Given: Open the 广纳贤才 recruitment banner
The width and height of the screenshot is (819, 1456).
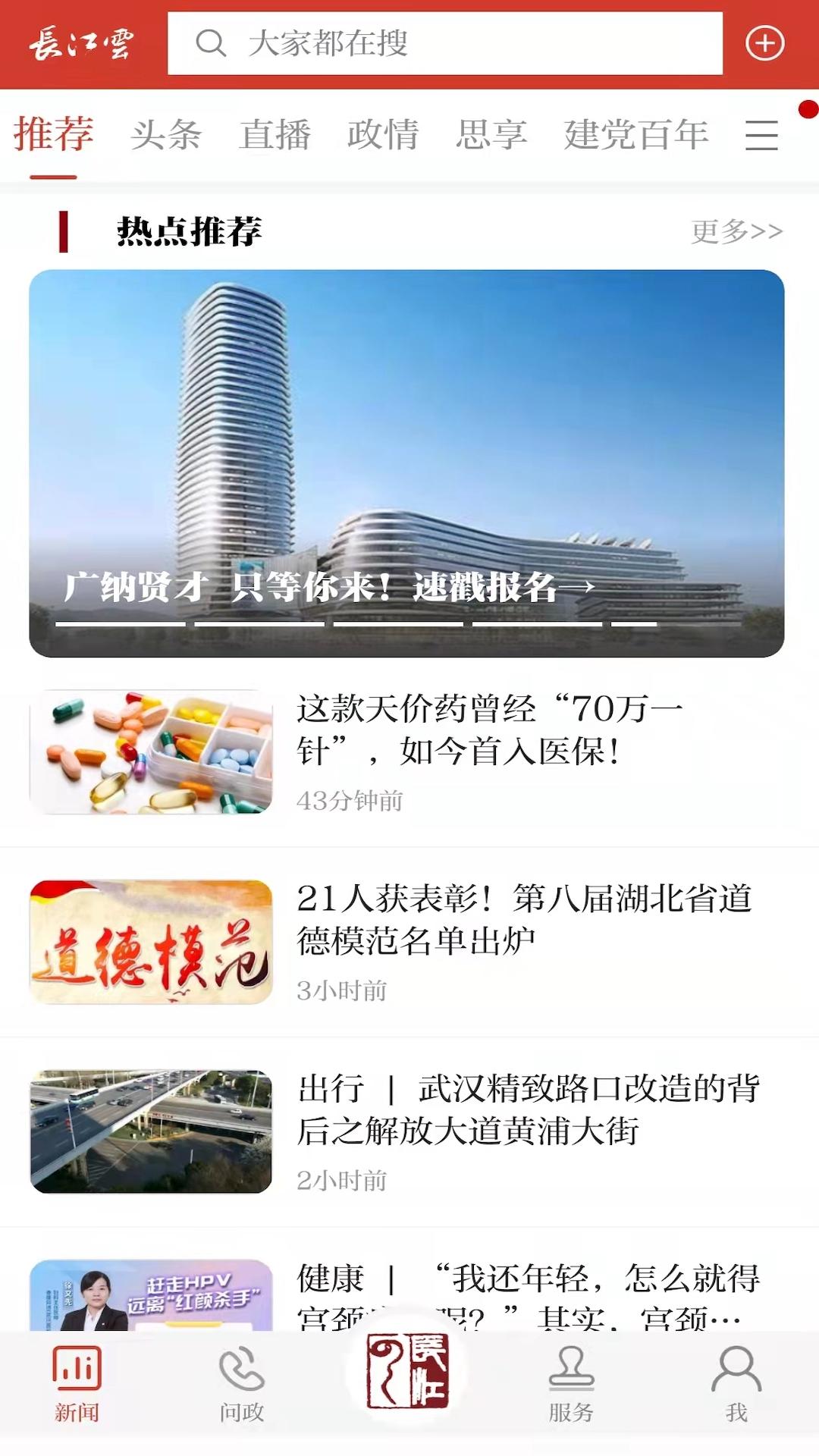Looking at the screenshot, I should (x=406, y=463).
